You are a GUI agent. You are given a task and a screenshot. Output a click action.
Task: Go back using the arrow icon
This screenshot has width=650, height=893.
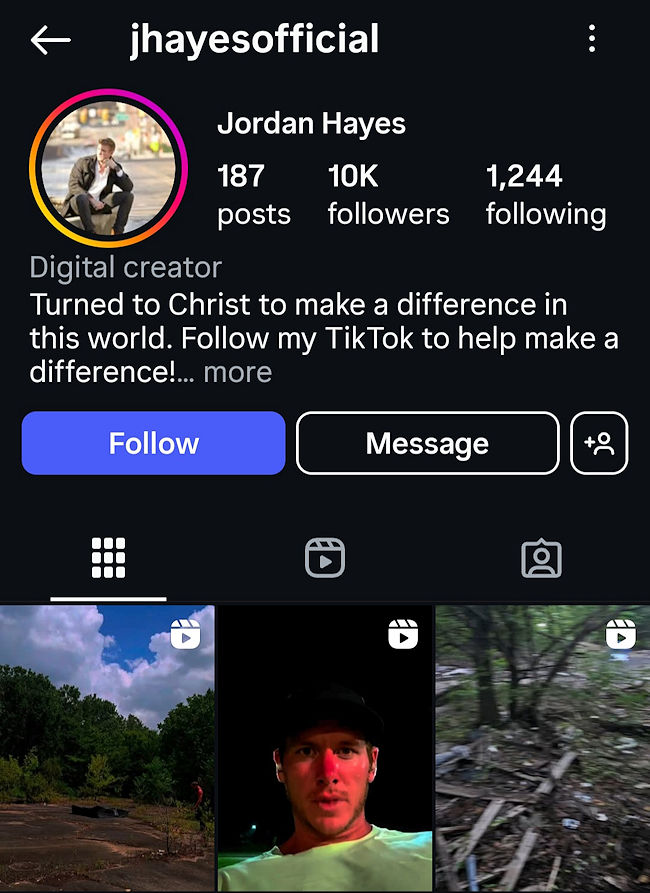point(51,40)
